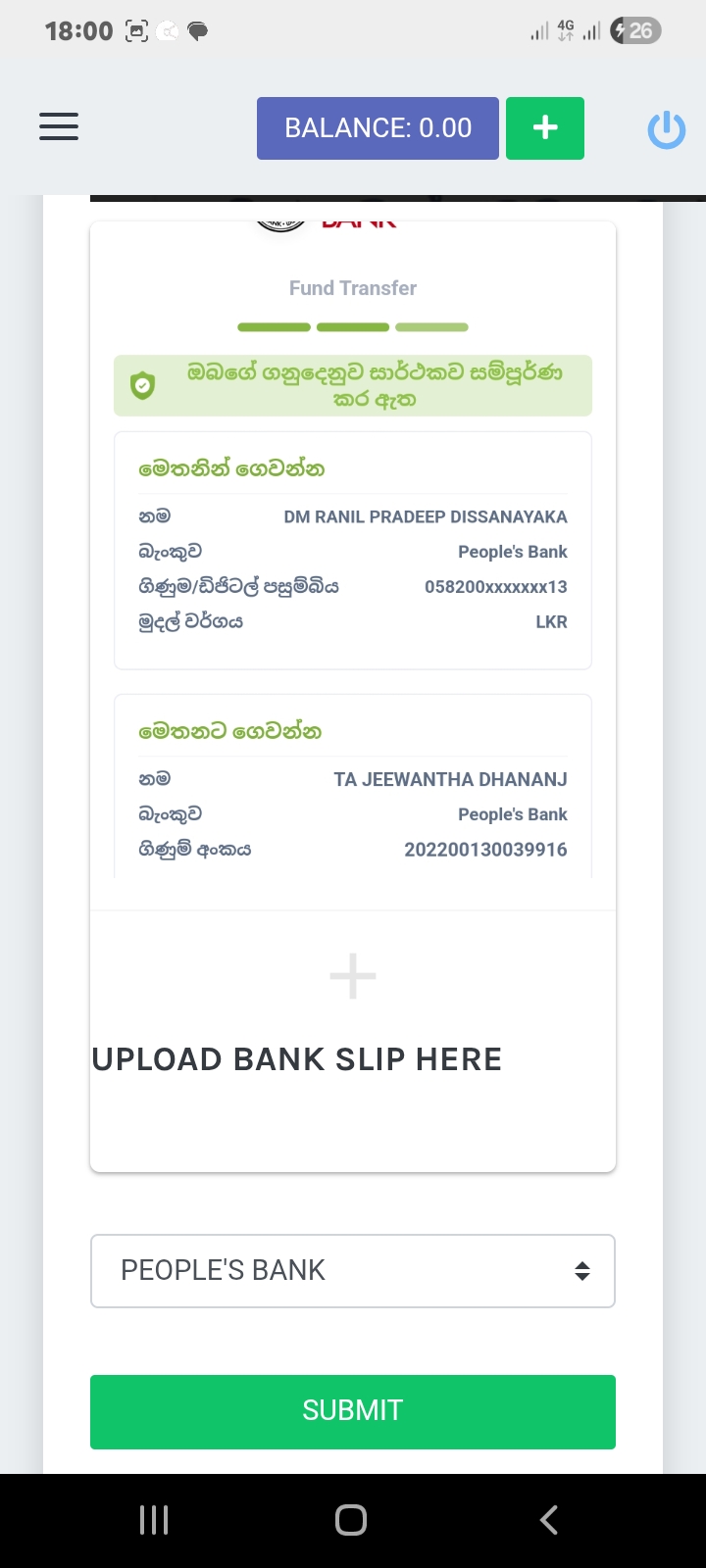Expand the PEOPLE'S BANK dropdown
The height and width of the screenshot is (1568, 706).
tap(352, 1271)
